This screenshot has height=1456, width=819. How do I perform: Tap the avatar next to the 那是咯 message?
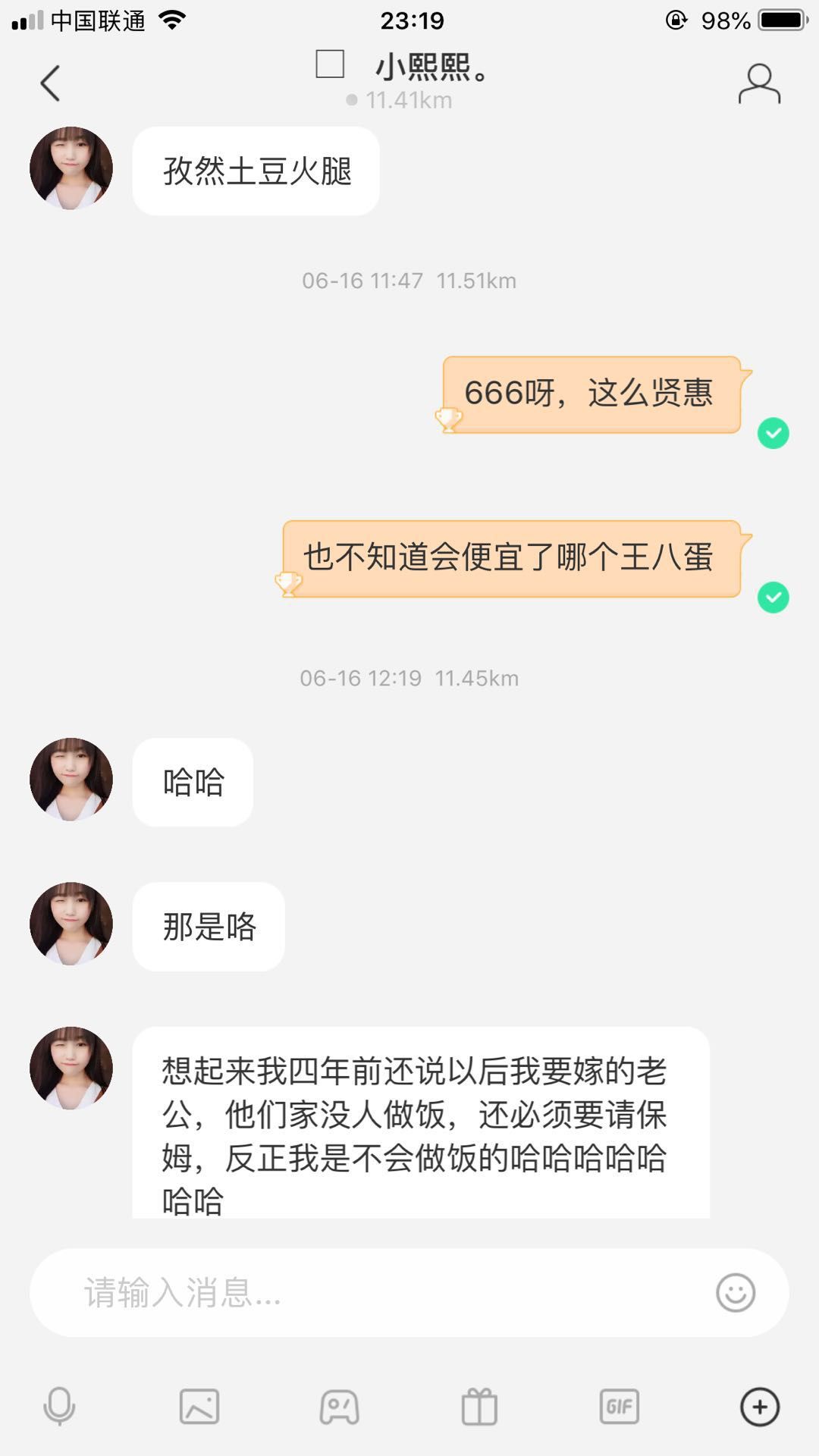click(x=71, y=924)
